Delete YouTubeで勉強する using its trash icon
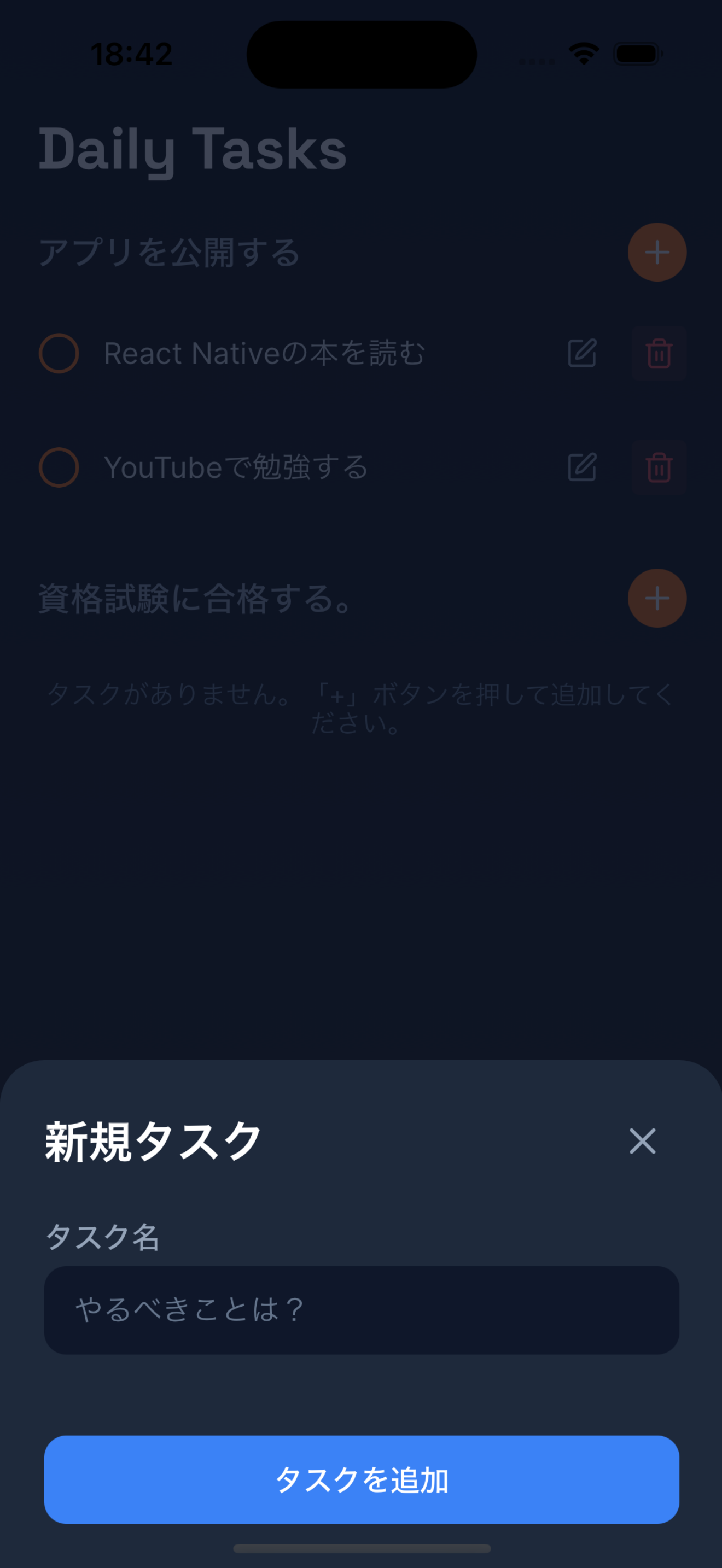The height and width of the screenshot is (1568, 722). click(x=658, y=467)
